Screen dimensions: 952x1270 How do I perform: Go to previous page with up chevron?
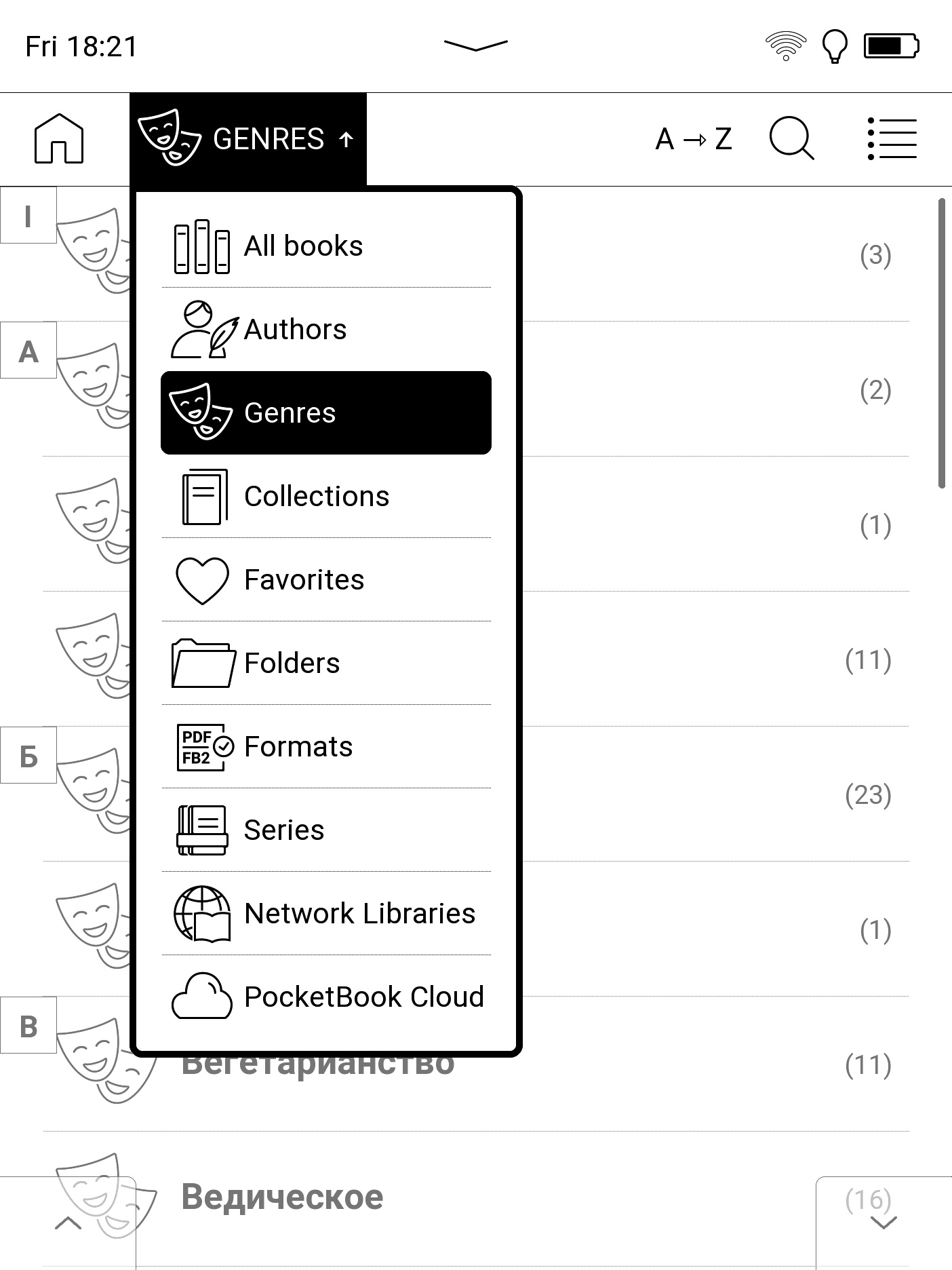pos(68,1223)
